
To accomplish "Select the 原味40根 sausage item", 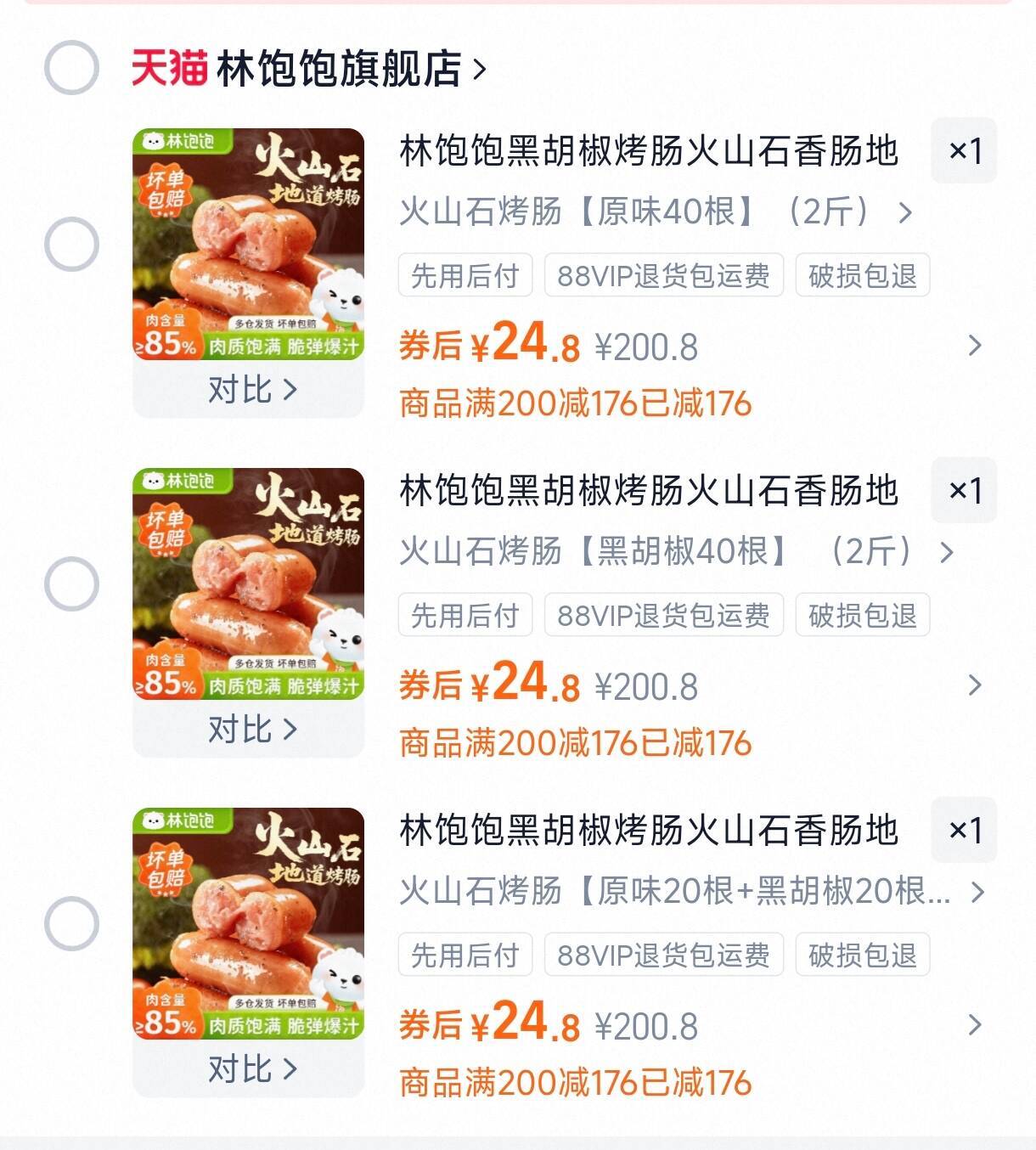I will pyautogui.click(x=71, y=245).
